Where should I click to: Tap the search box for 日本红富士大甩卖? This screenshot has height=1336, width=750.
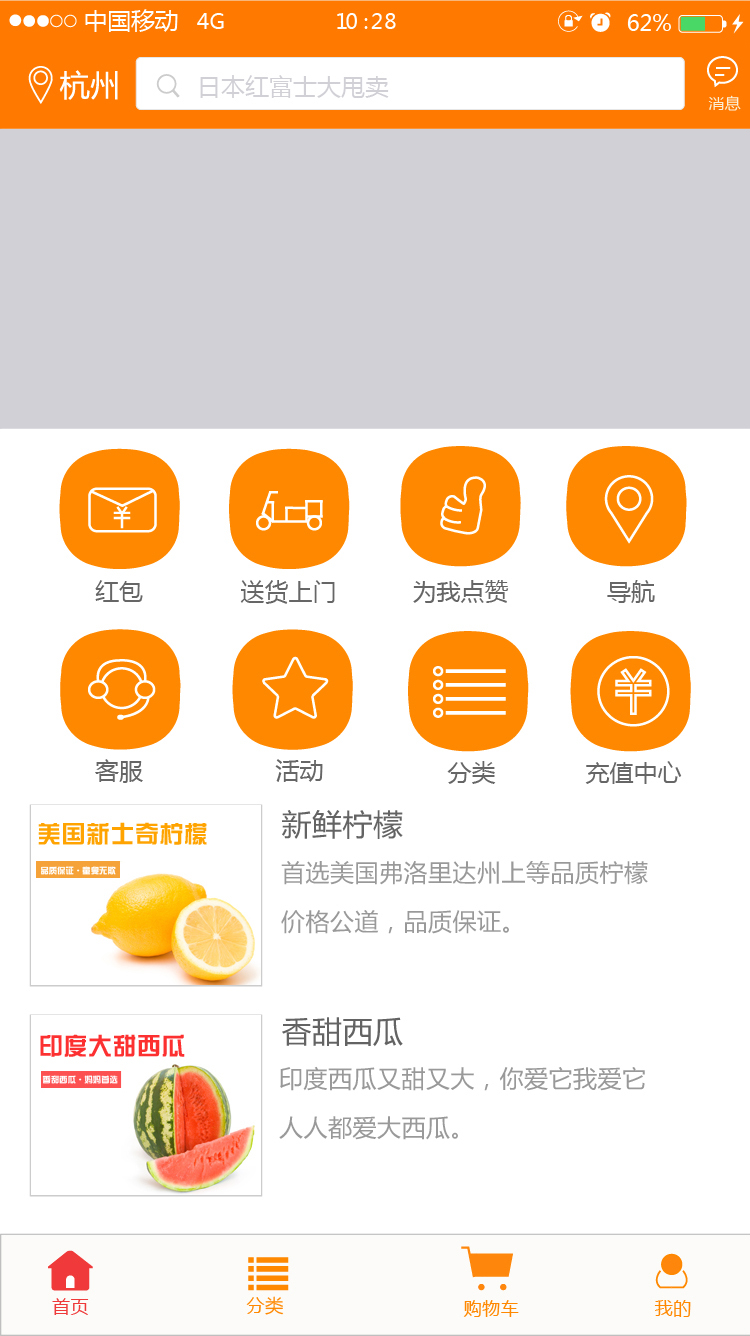pyautogui.click(x=410, y=84)
